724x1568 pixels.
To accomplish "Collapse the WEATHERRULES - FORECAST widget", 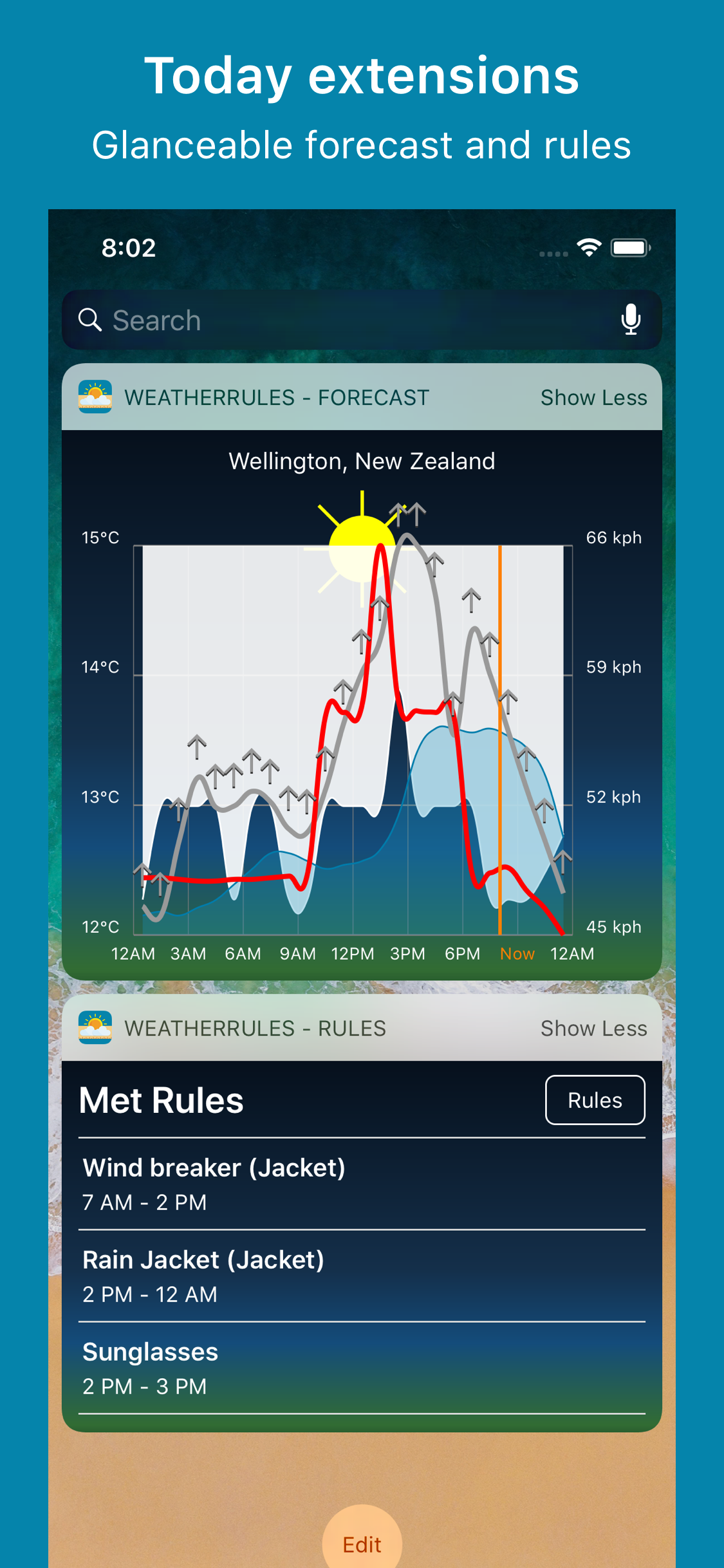I will tap(593, 397).
